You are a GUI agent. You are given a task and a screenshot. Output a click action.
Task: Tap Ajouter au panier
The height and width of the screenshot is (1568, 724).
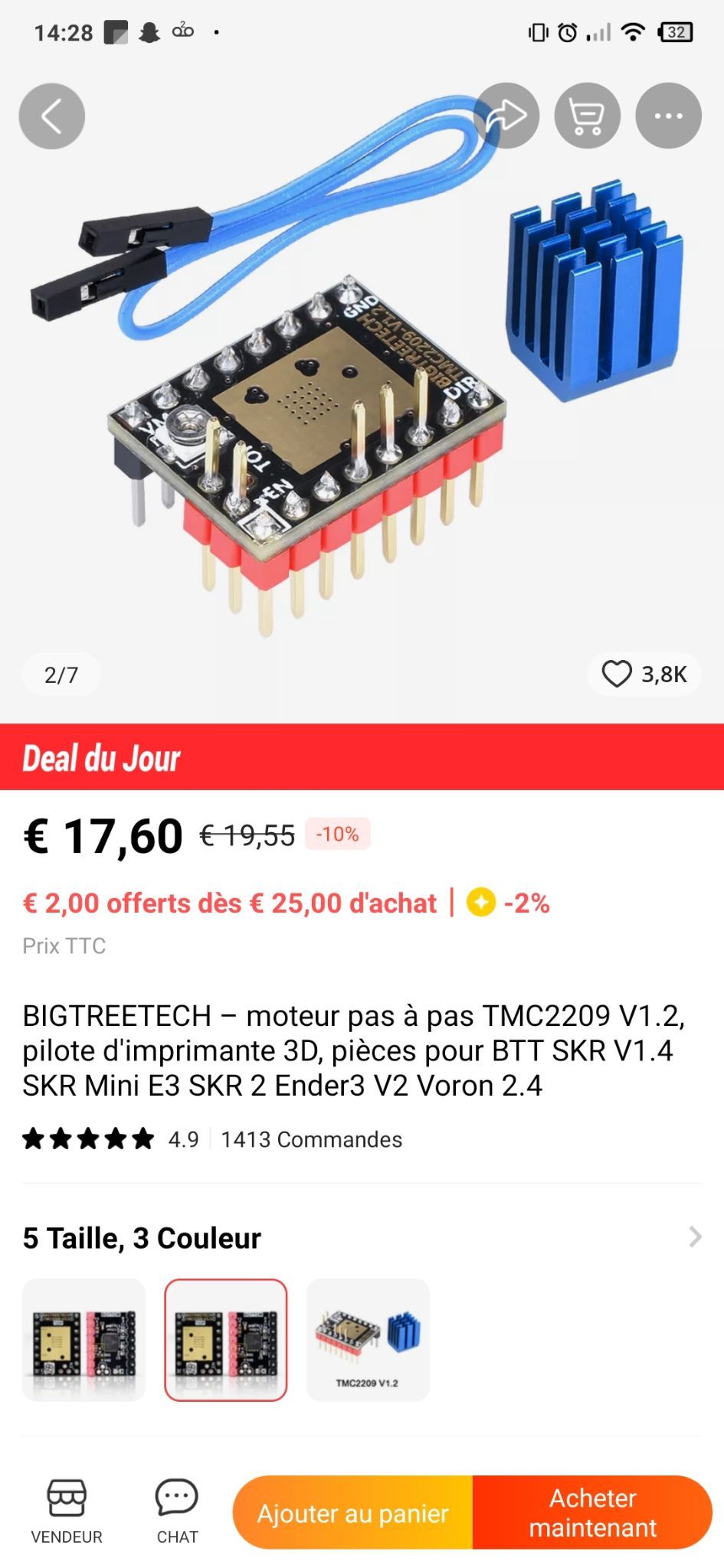click(353, 1514)
